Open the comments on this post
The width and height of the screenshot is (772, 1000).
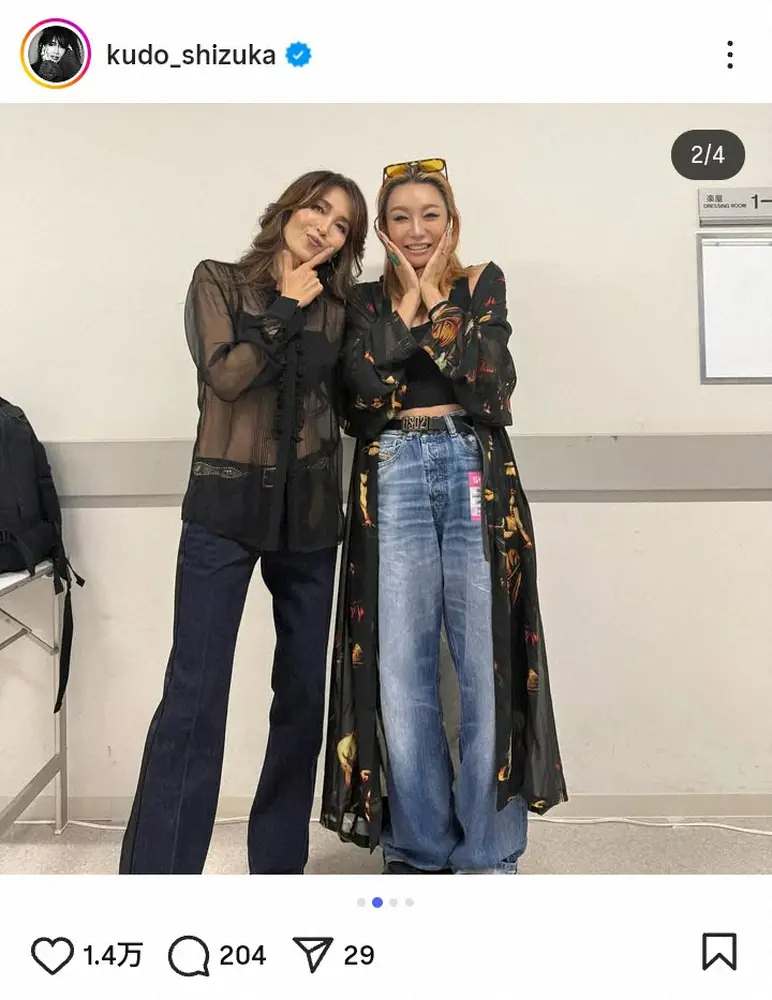188,956
